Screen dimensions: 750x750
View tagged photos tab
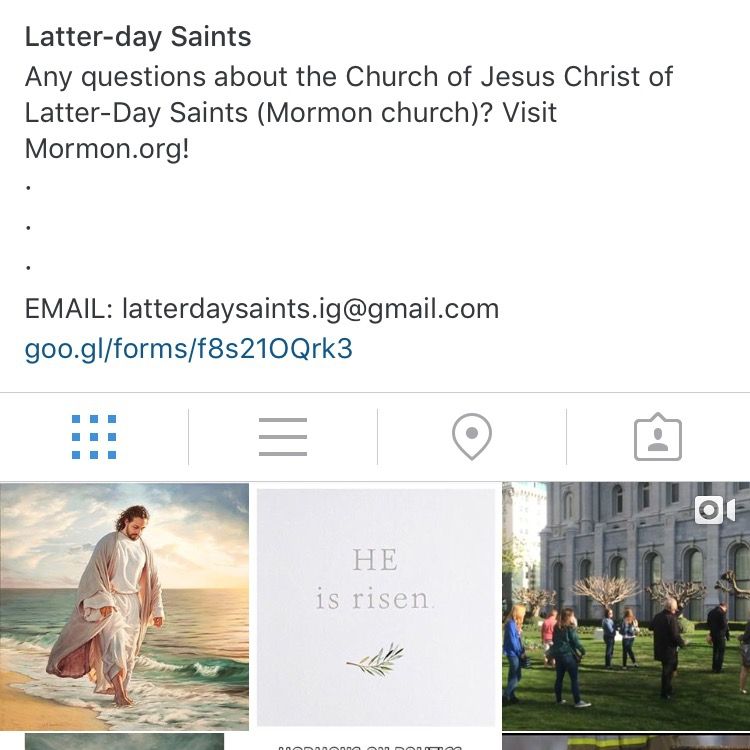click(658, 437)
